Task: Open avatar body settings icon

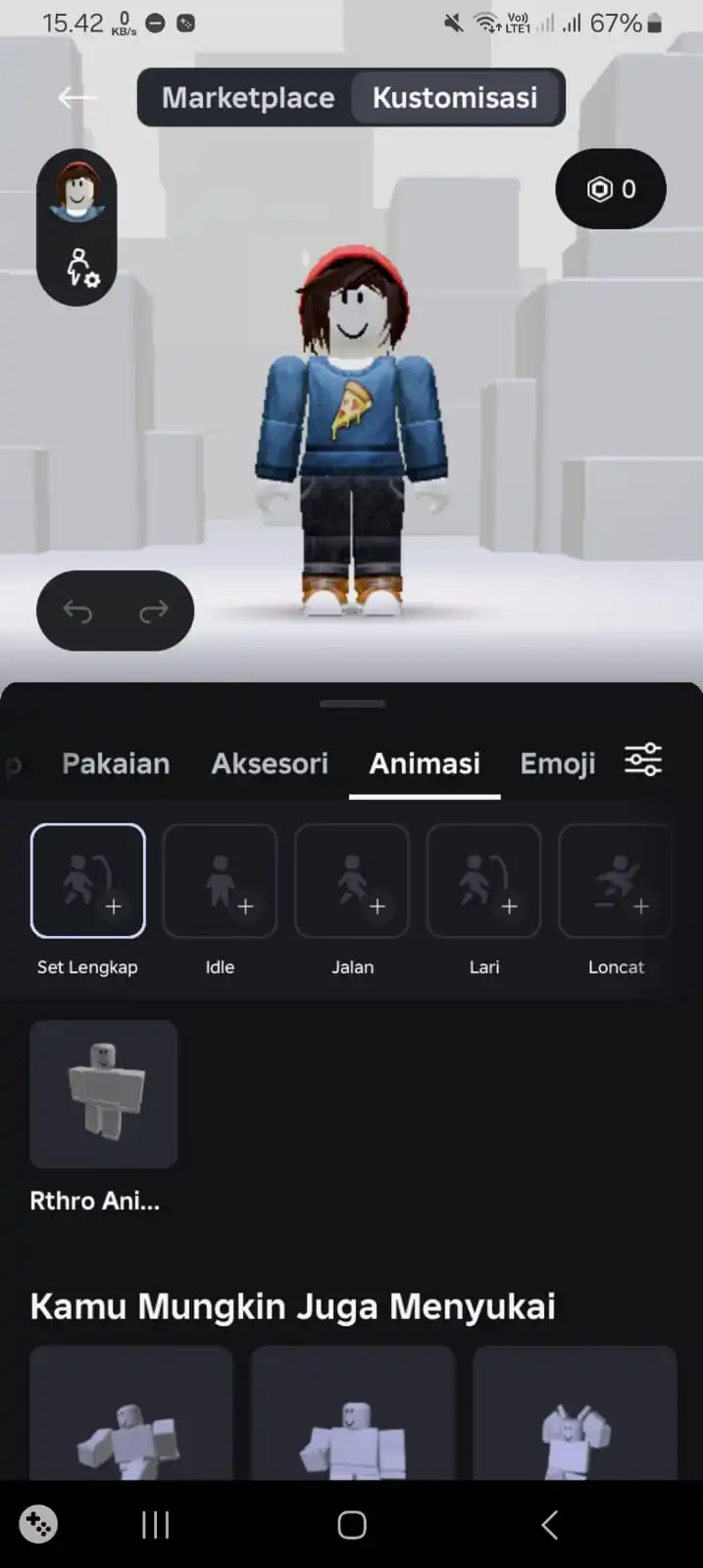Action: pos(81,267)
